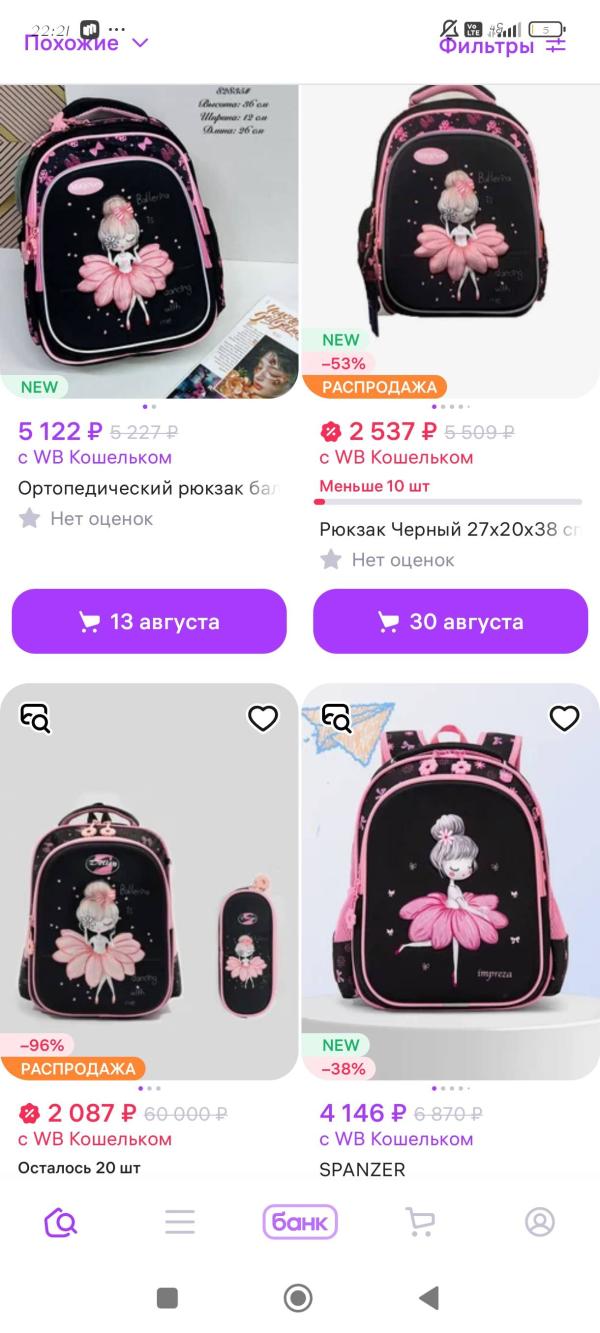Add the 2 087 ₽ backpack to favorites
The width and height of the screenshot is (600, 1333).
tap(263, 717)
